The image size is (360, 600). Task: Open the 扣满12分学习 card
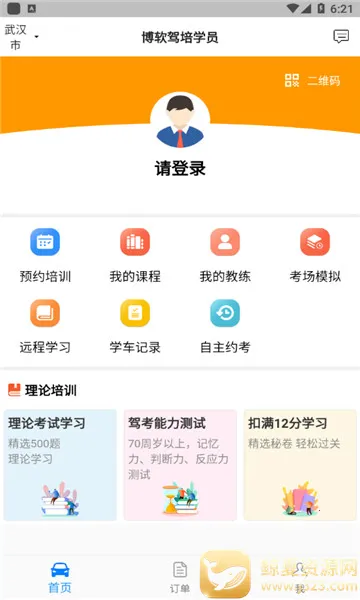pyautogui.click(x=300, y=465)
